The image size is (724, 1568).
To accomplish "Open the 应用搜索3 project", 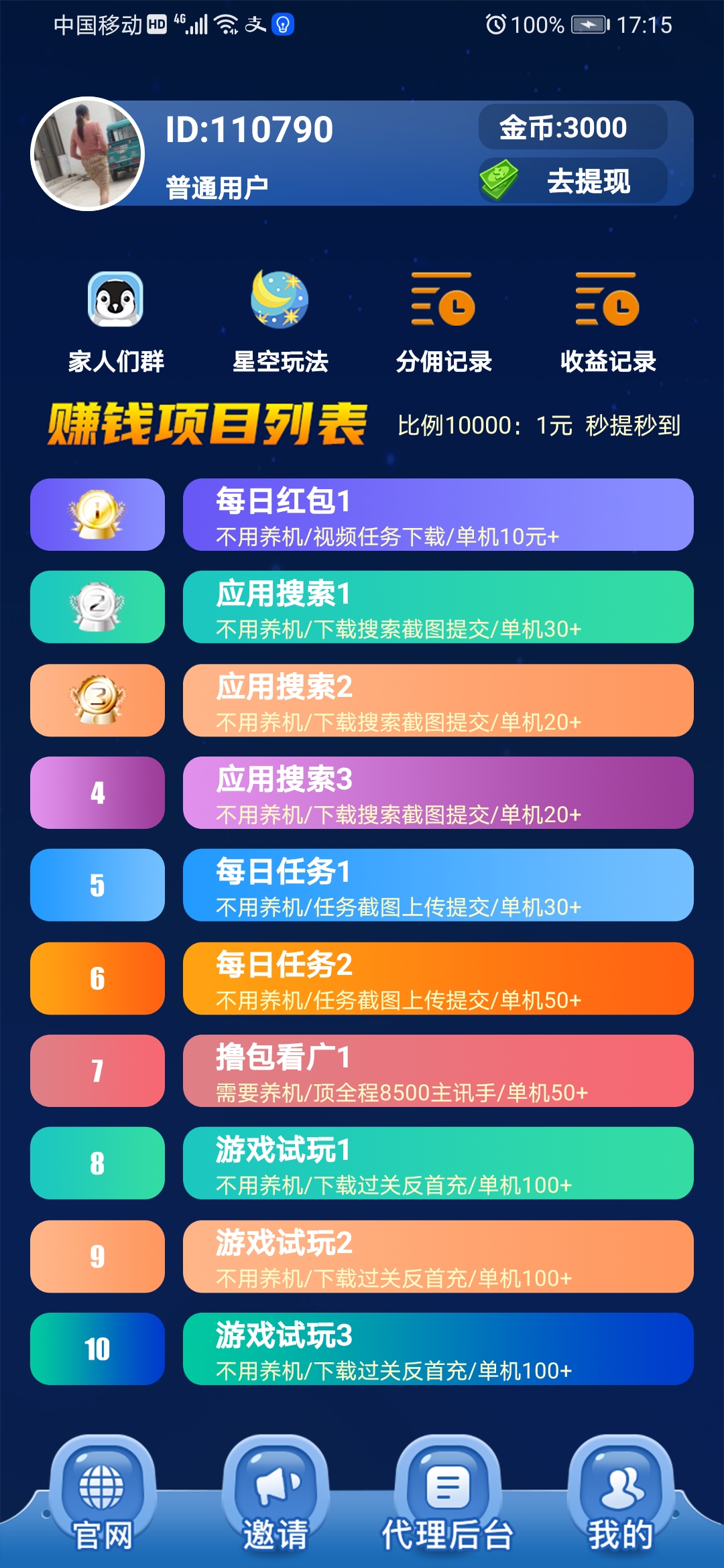I will [438, 793].
